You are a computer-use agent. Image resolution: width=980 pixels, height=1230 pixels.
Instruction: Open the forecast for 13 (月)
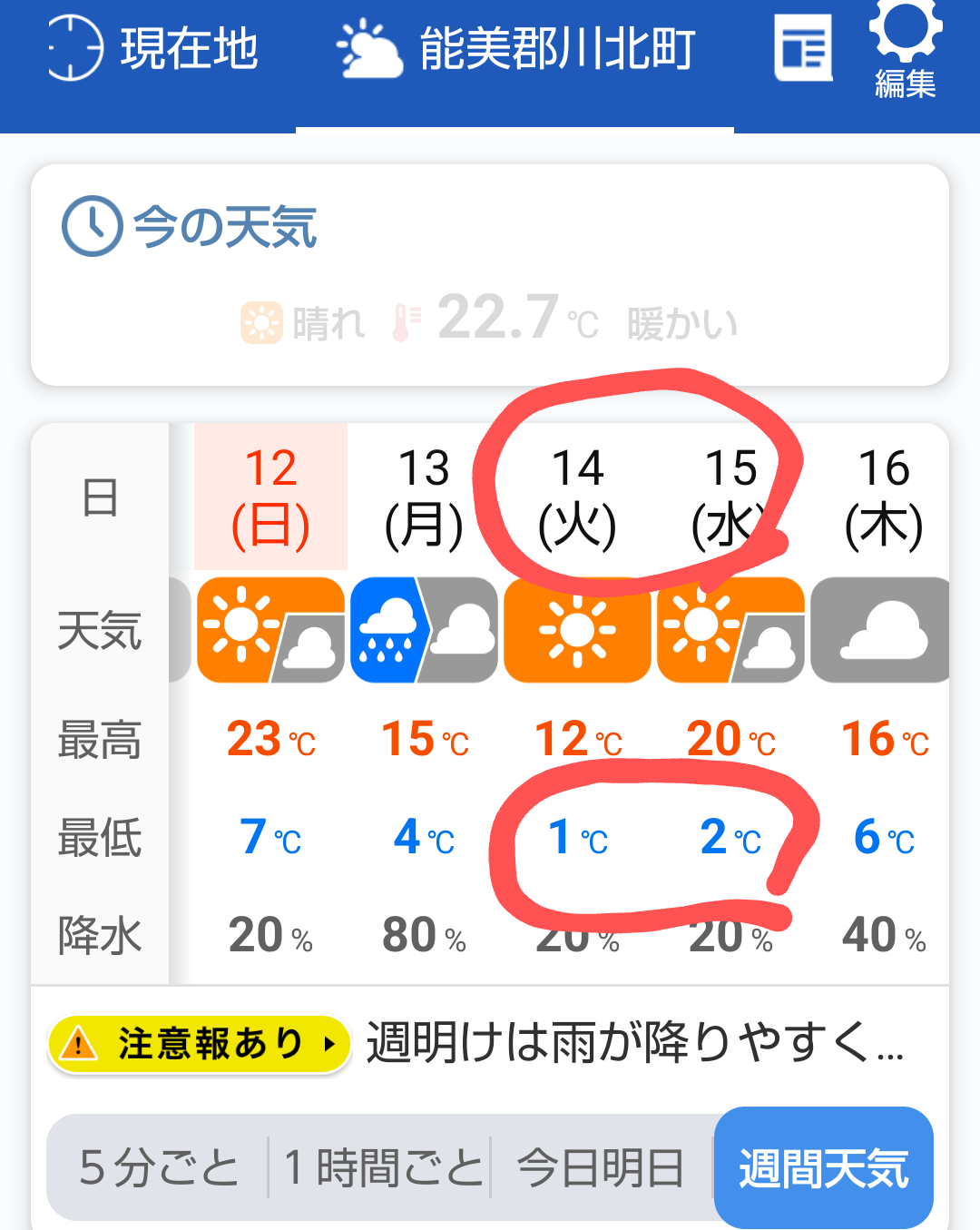[424, 497]
